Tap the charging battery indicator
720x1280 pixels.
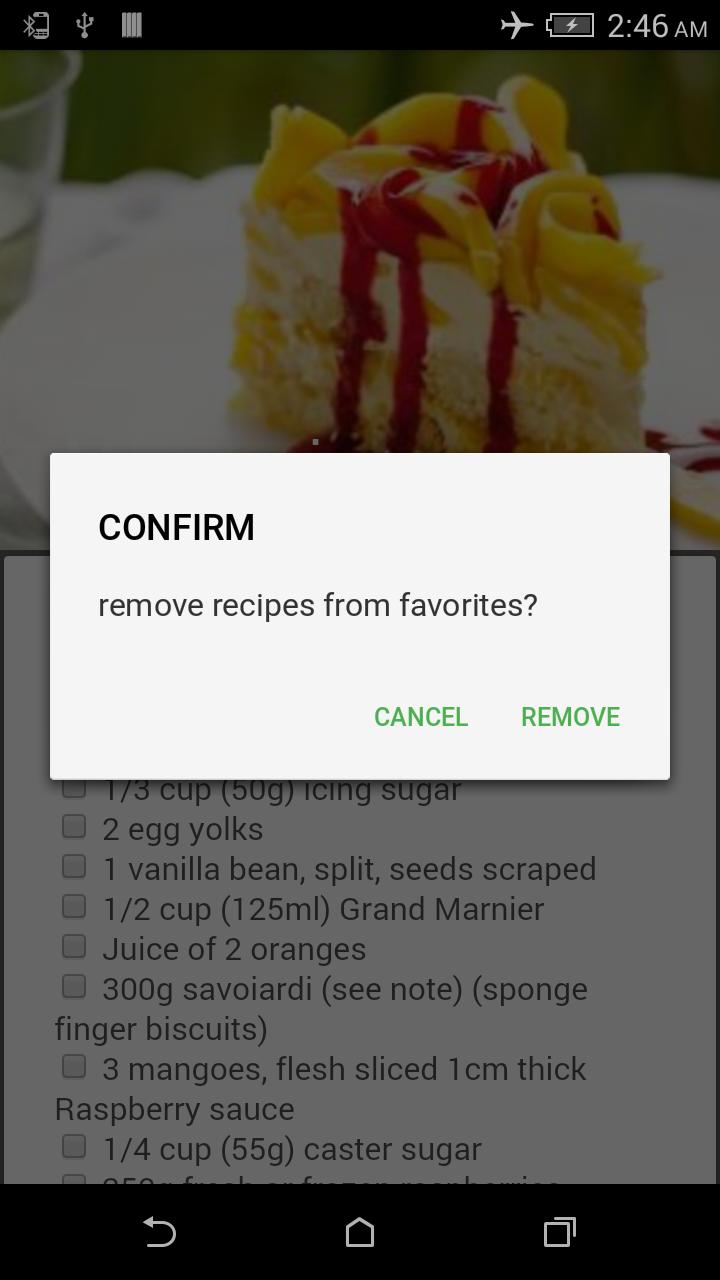click(x=573, y=25)
